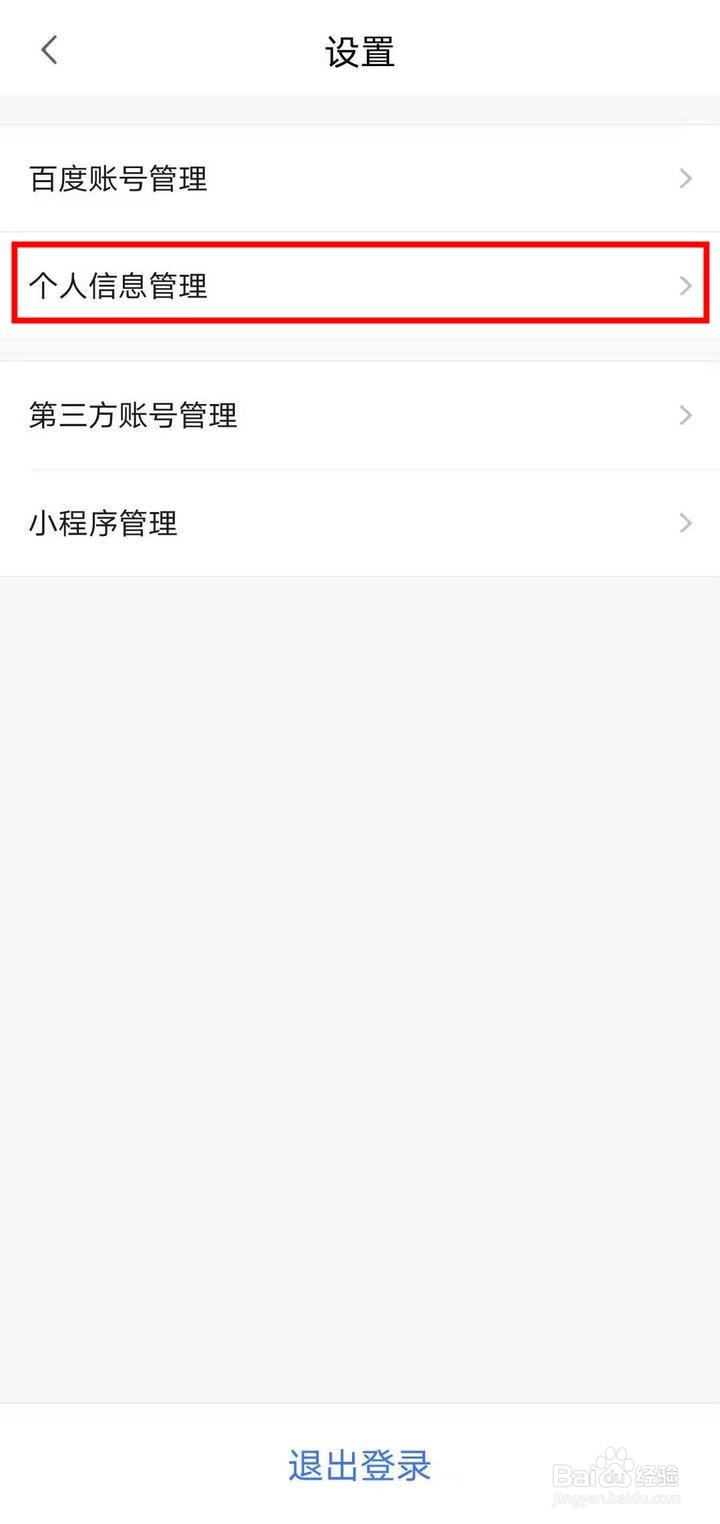Expand 小程序管理 via its right chevron
This screenshot has height=1524, width=720.
(686, 523)
